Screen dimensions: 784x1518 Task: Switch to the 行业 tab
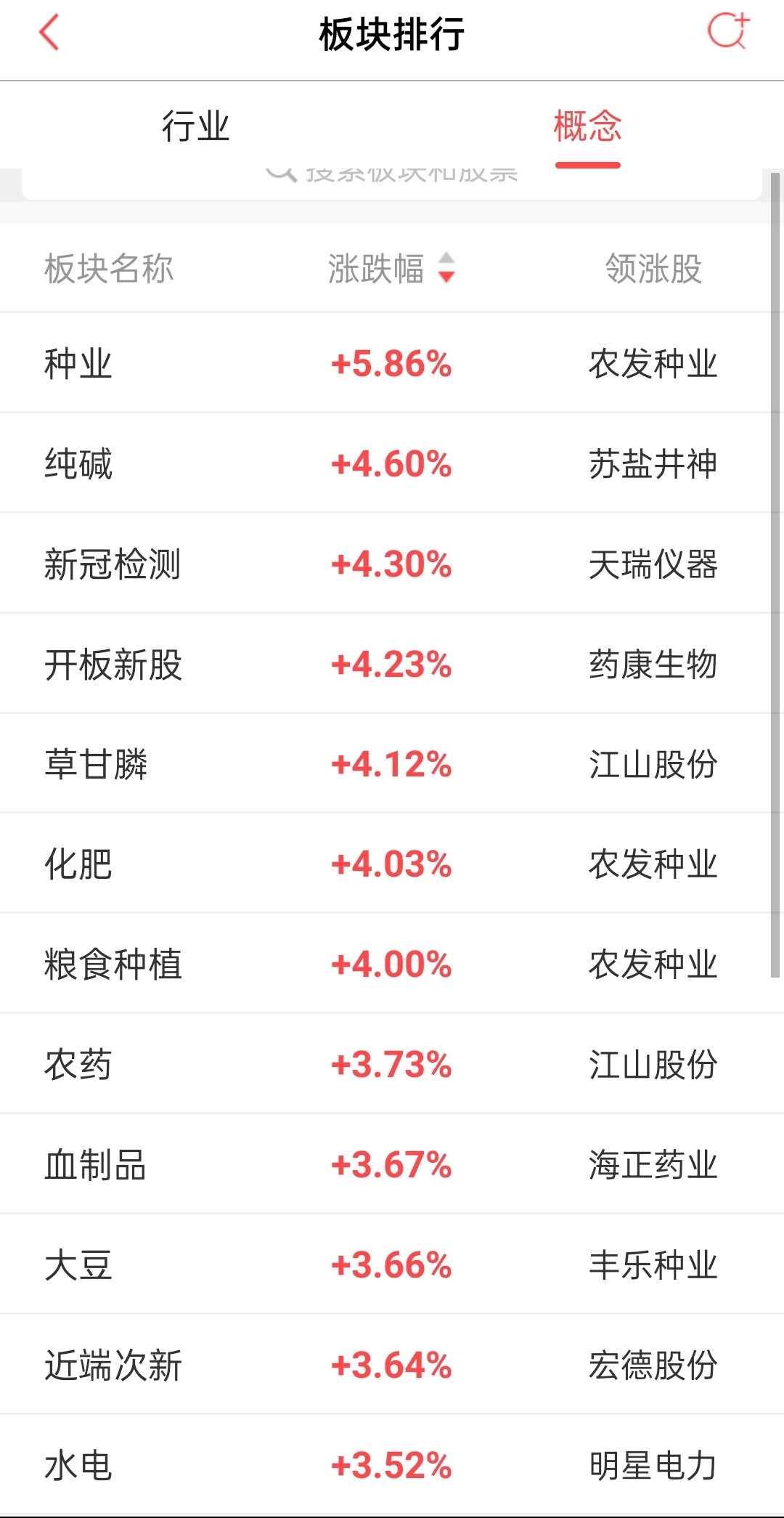pyautogui.click(x=196, y=126)
